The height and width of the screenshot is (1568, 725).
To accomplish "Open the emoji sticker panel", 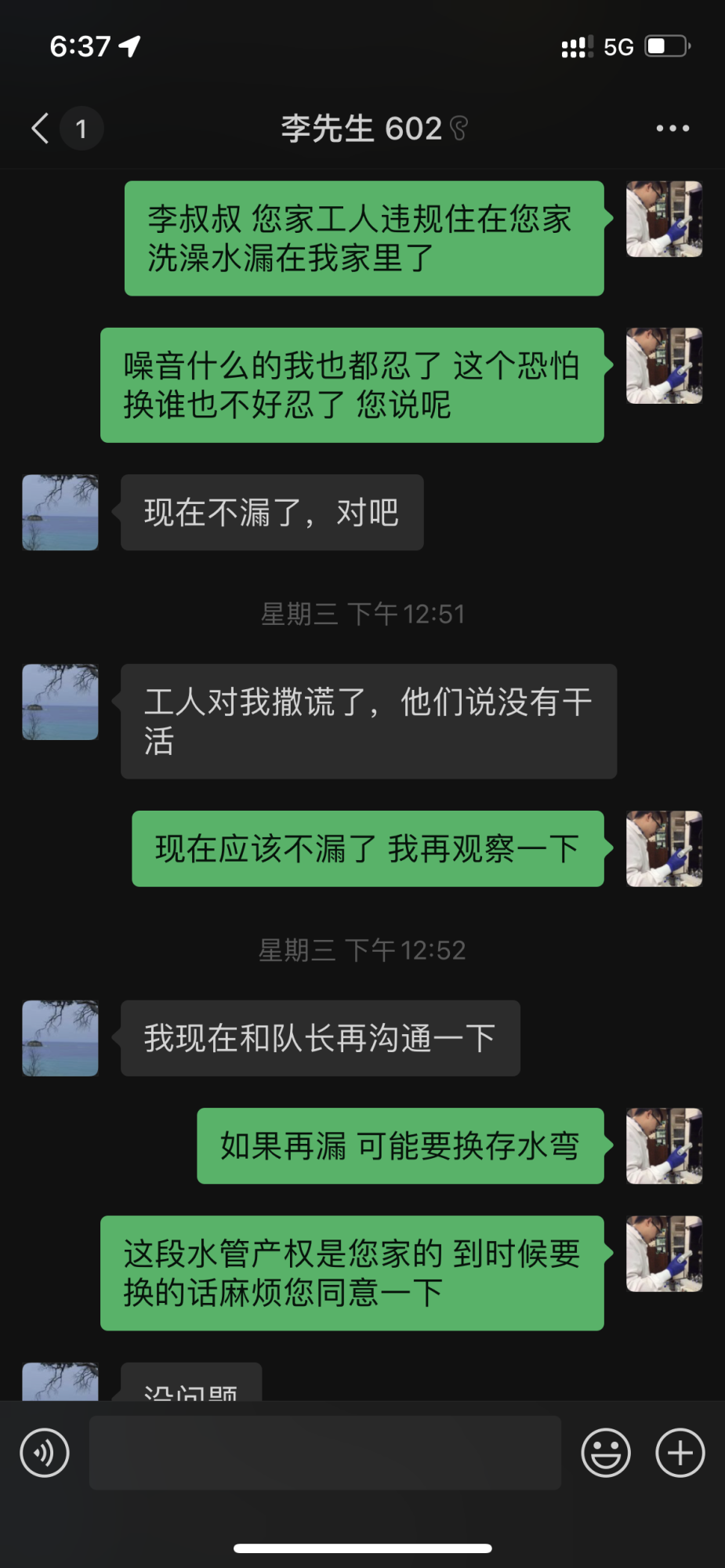I will (605, 1453).
